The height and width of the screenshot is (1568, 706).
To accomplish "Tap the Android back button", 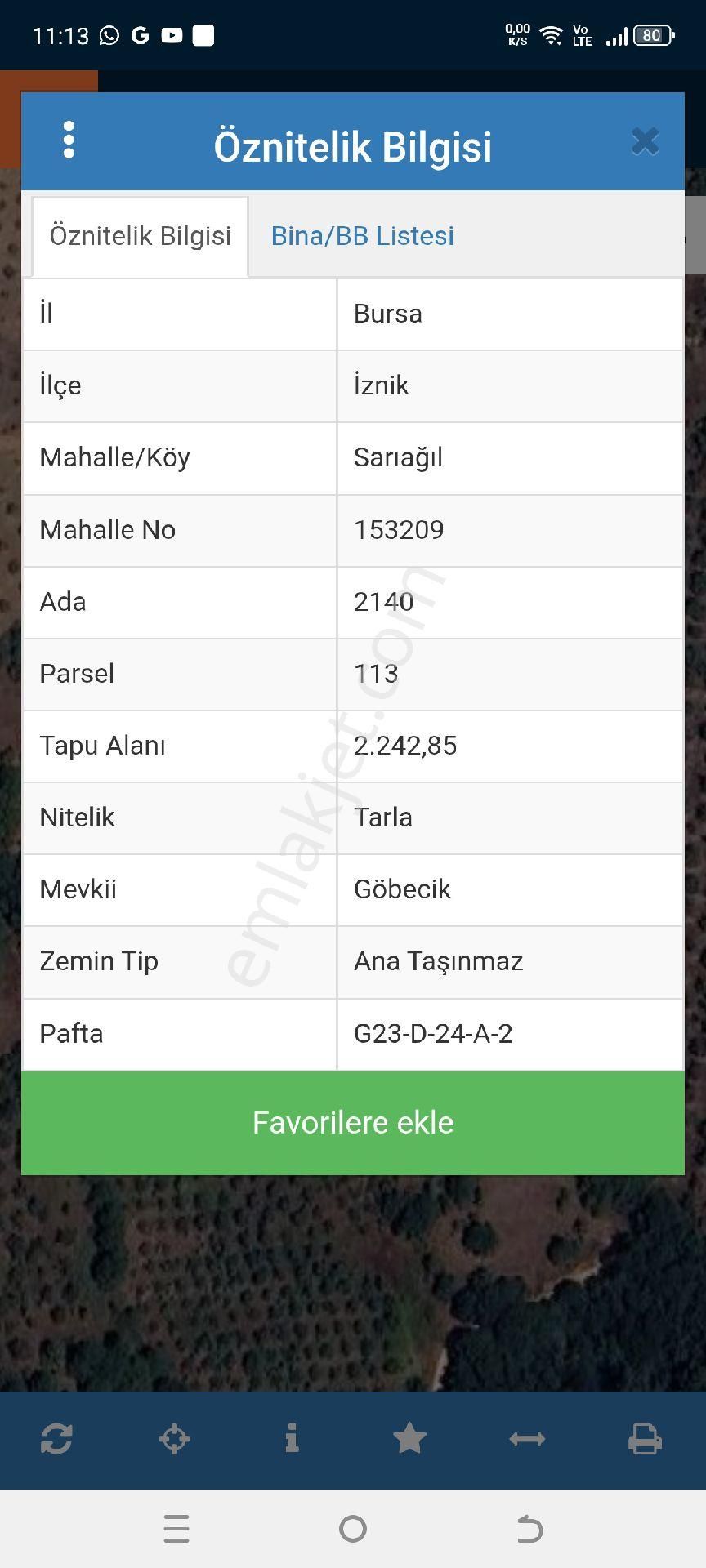I will (x=529, y=1529).
